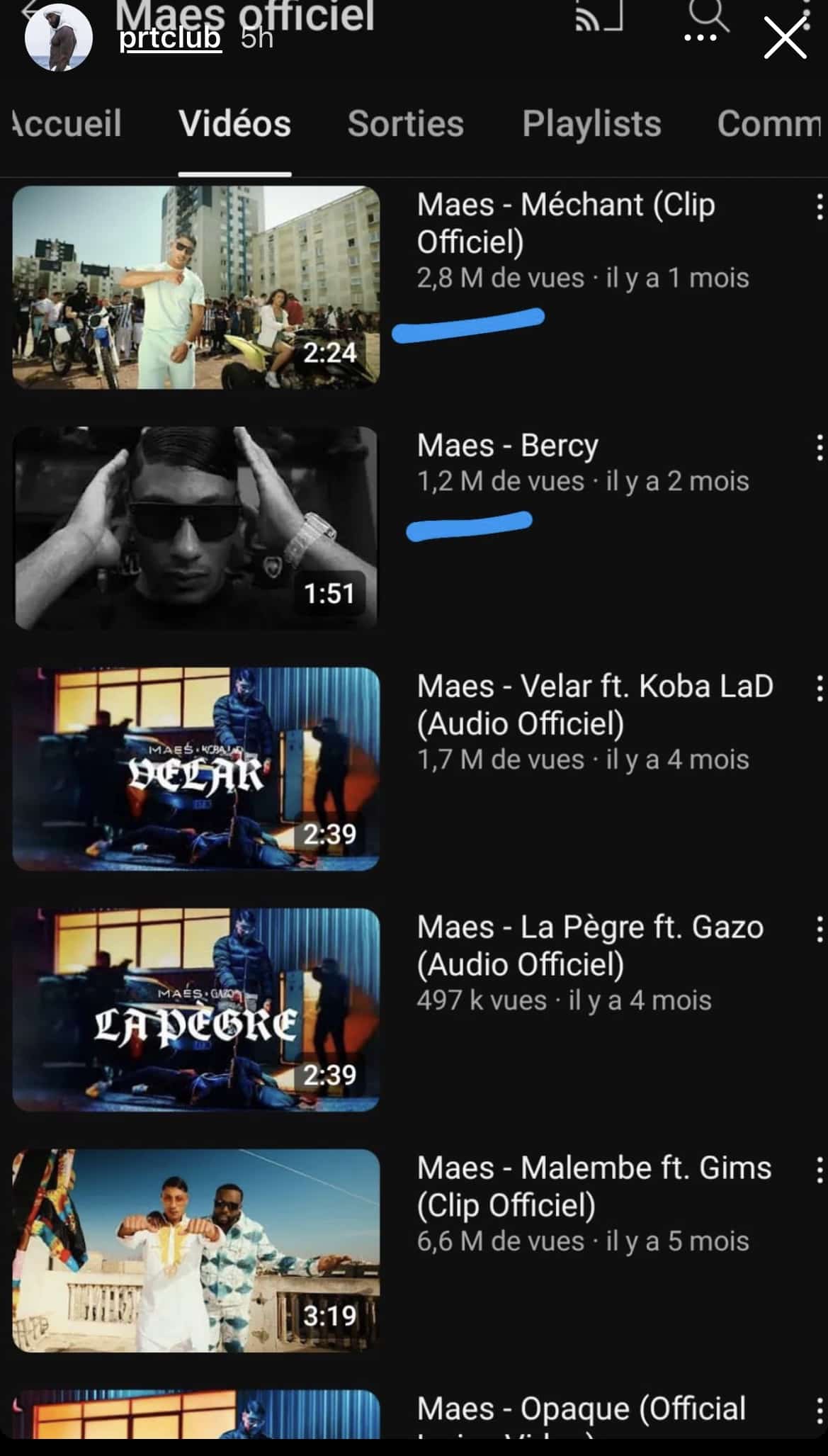Image resolution: width=828 pixels, height=1456 pixels.
Task: Open the prtclub profile via username
Action: [x=170, y=38]
